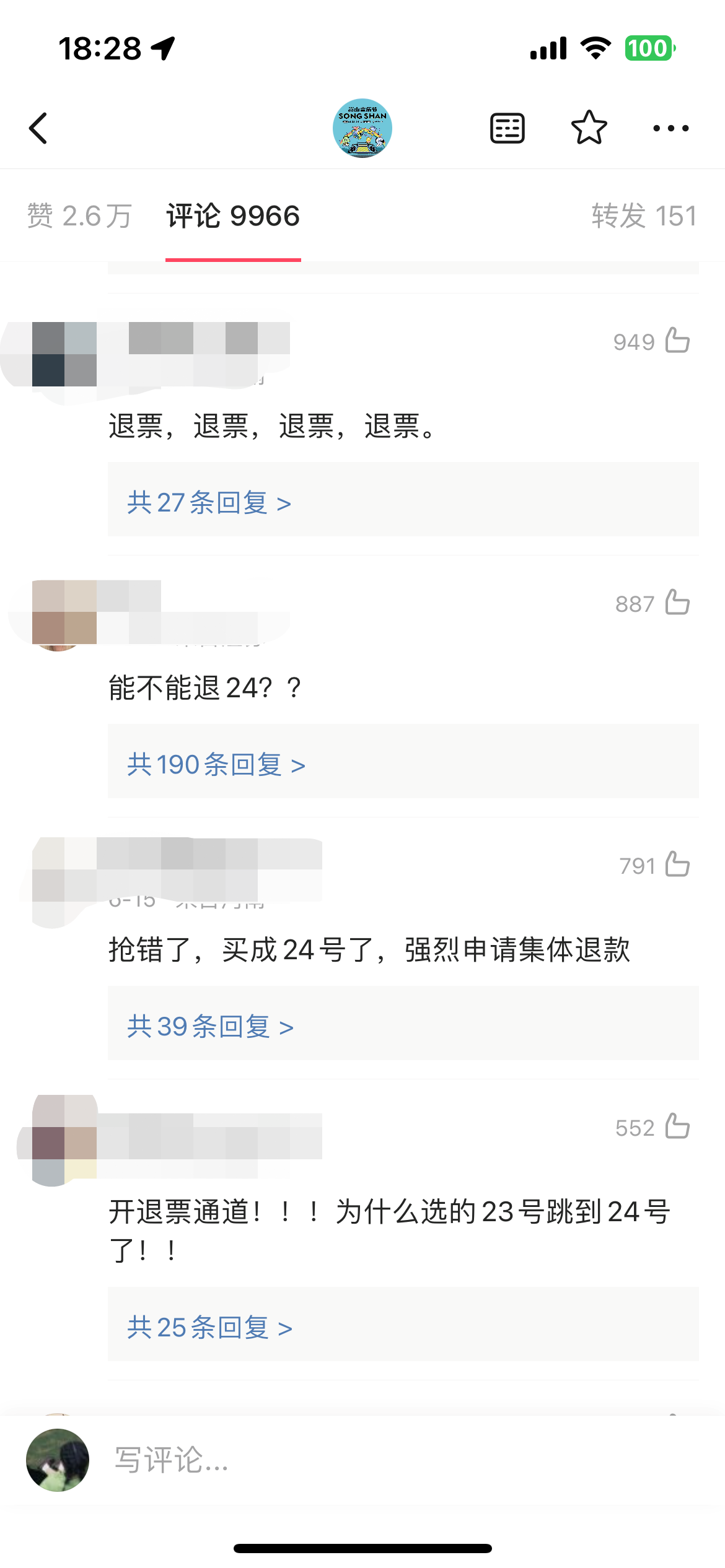
Task: Show 共25条回复 replies
Action: coord(210,1327)
